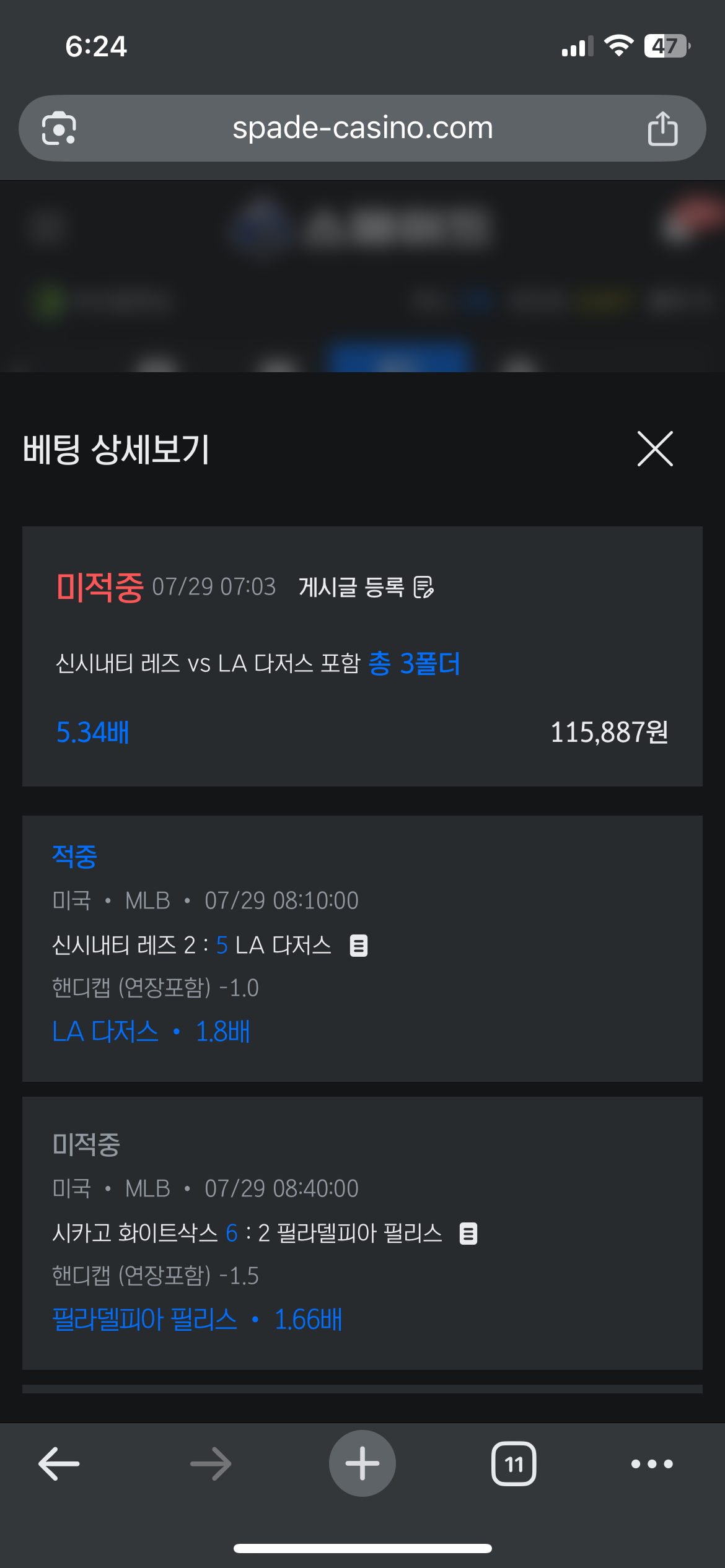Open match details icon for 시카고 화이트삭스 game
Viewport: 725px width, 1568px height.
click(x=468, y=1234)
